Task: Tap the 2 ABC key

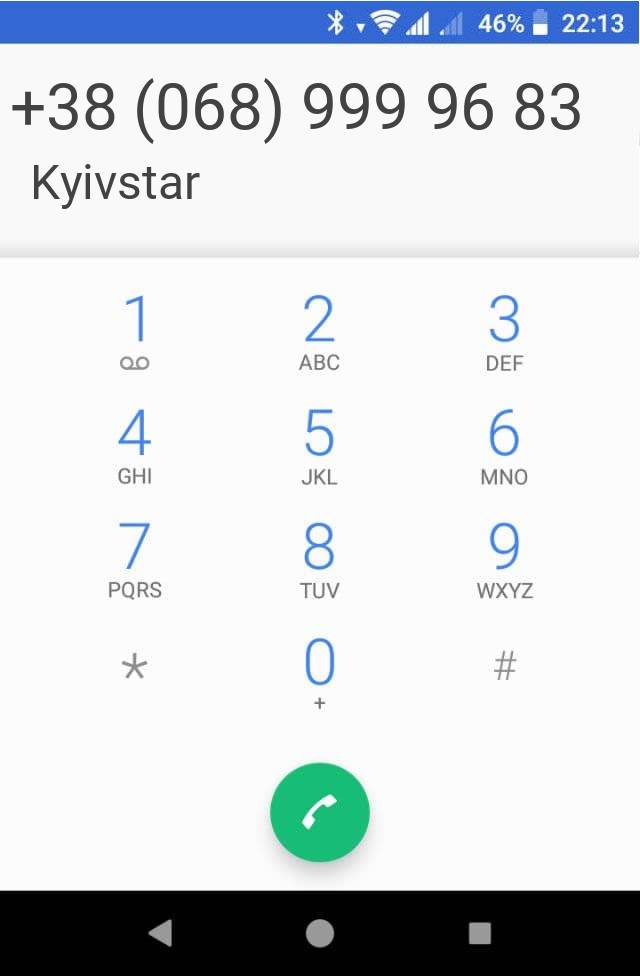Action: (319, 333)
